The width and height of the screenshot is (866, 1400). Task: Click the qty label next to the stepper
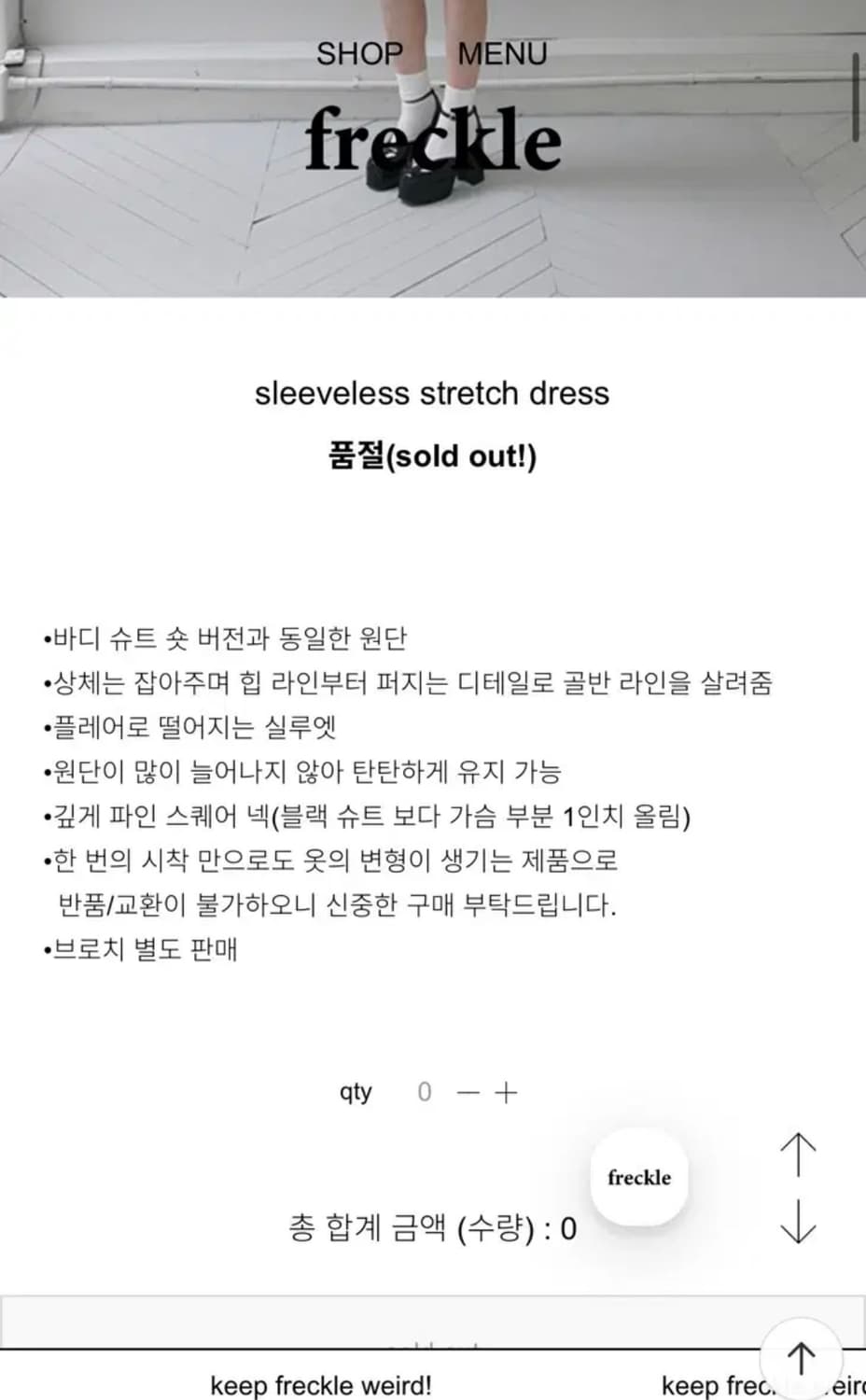click(355, 1091)
